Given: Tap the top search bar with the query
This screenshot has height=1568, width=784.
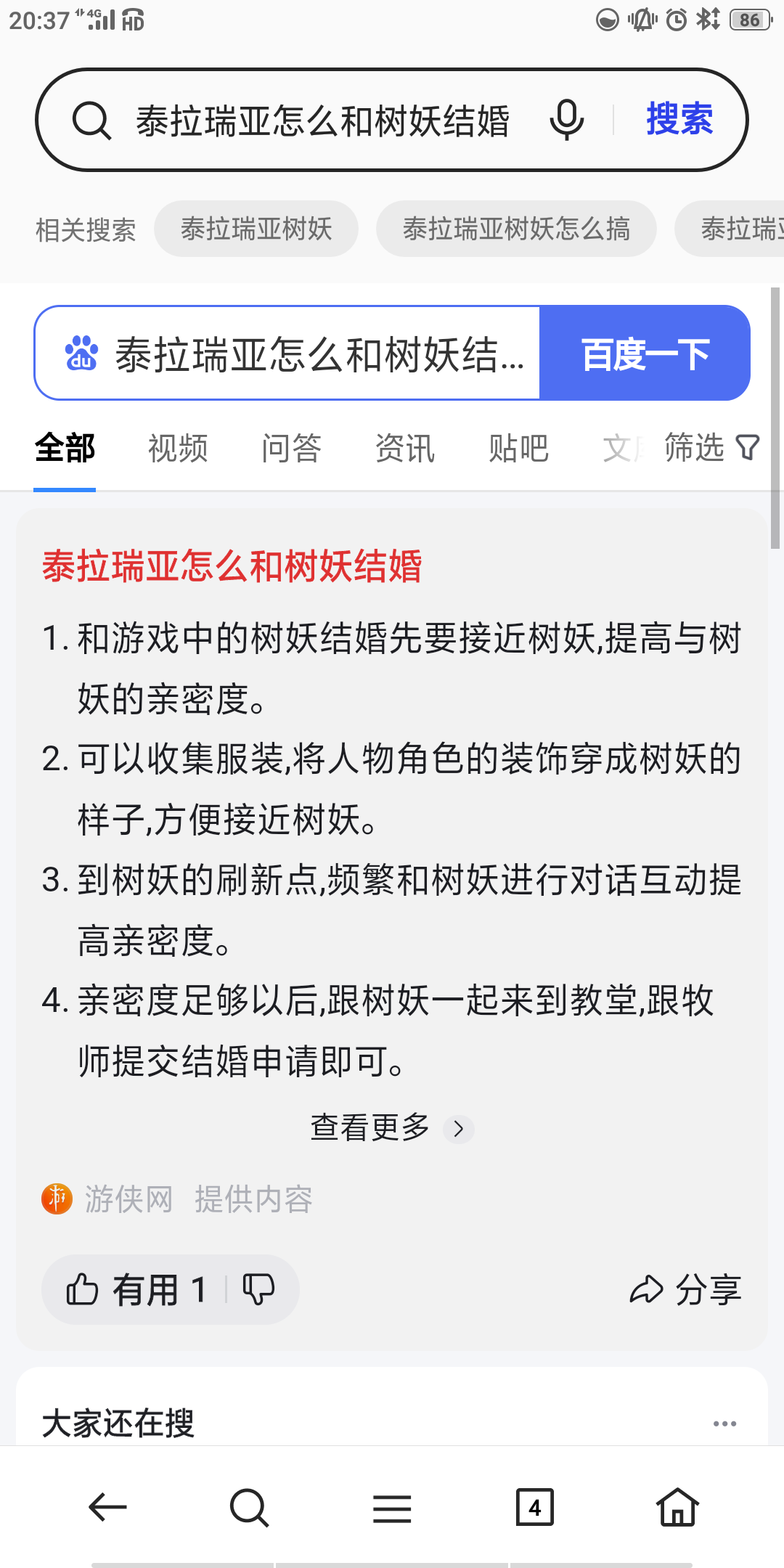Looking at the screenshot, I should tap(322, 121).
